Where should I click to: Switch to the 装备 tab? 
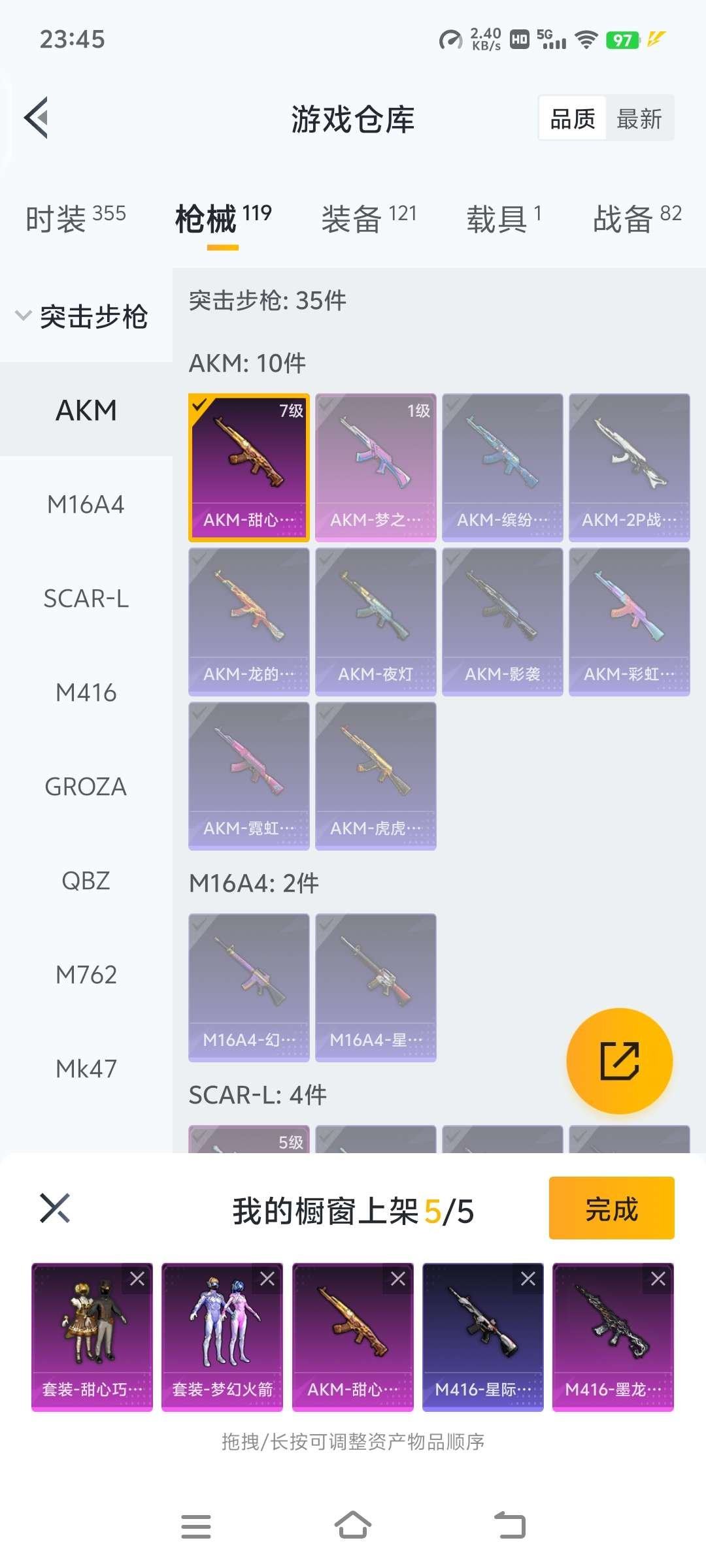click(x=368, y=218)
